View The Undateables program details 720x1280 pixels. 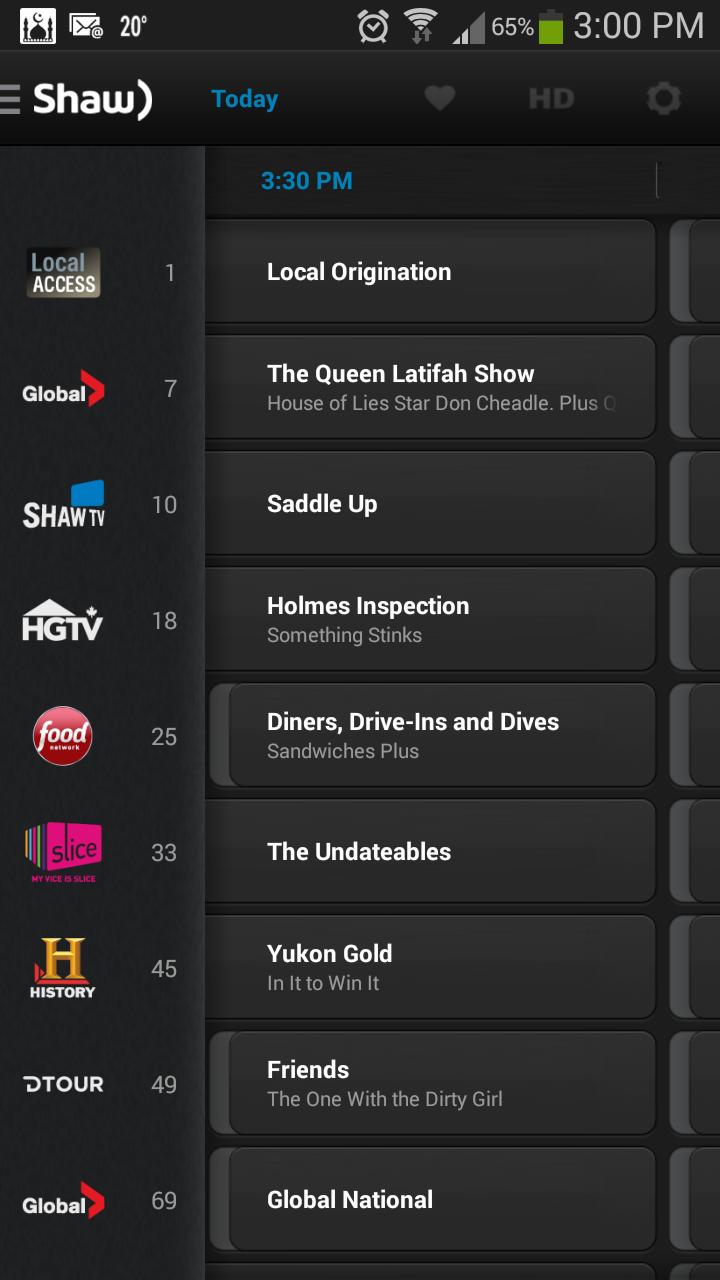[x=430, y=851]
